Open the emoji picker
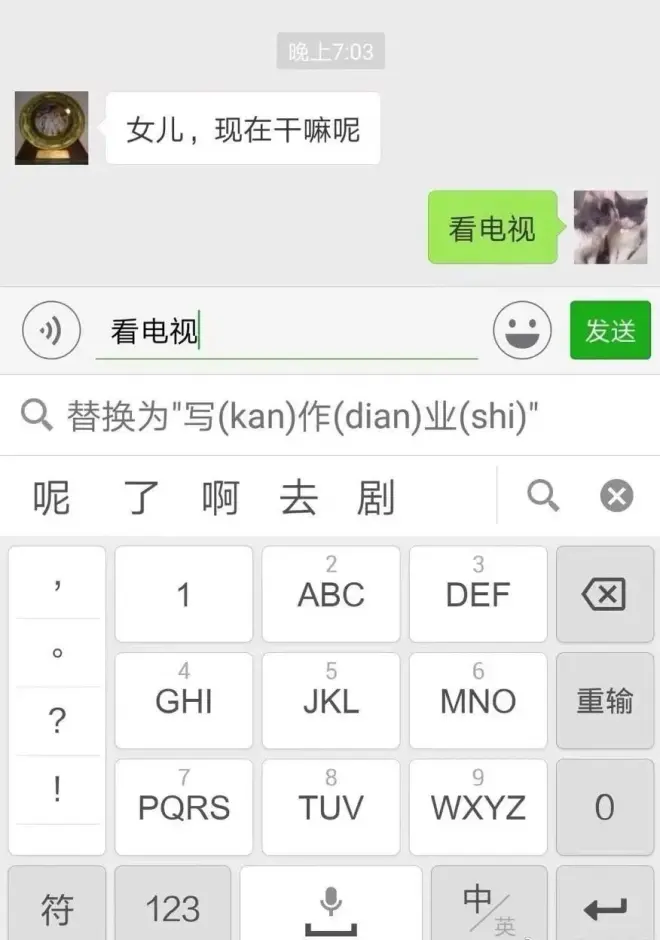 coord(522,330)
